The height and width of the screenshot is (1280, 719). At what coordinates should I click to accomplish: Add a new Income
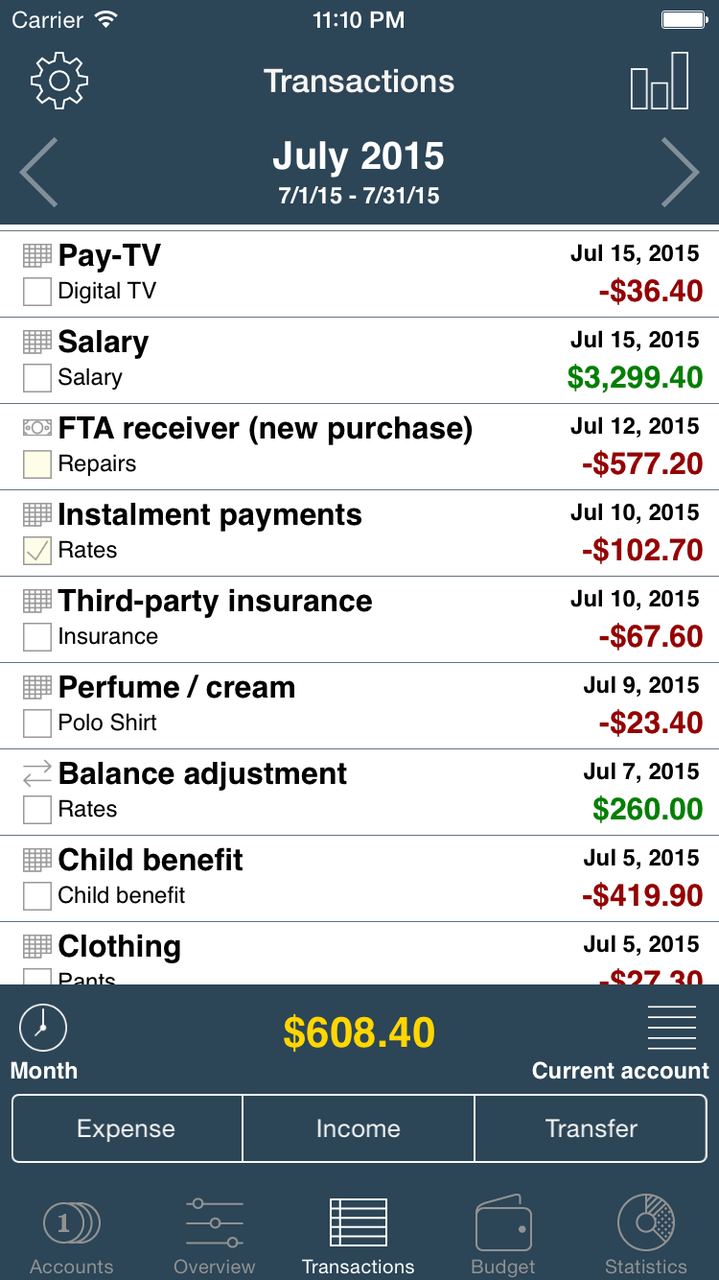[358, 1129]
